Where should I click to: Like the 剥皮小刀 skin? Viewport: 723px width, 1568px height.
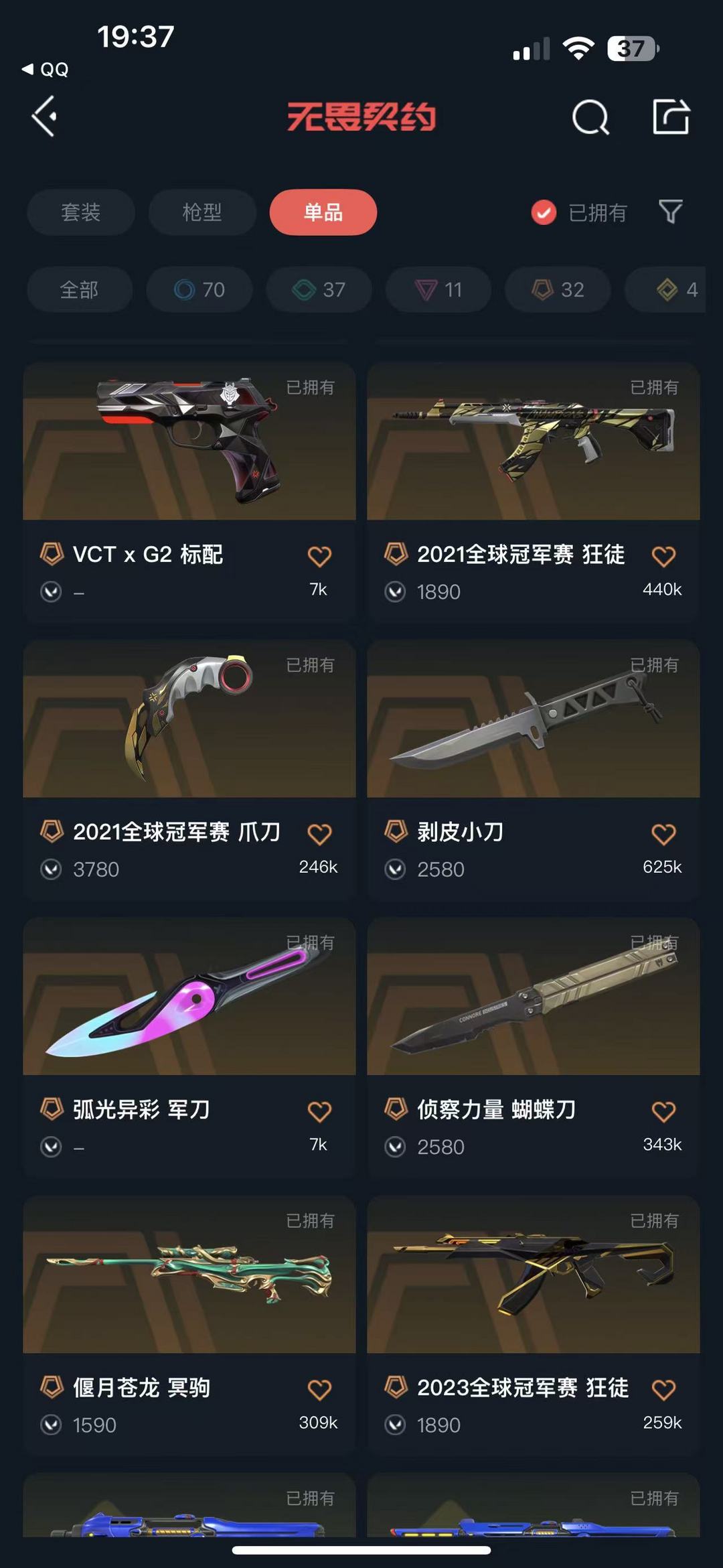(x=663, y=833)
